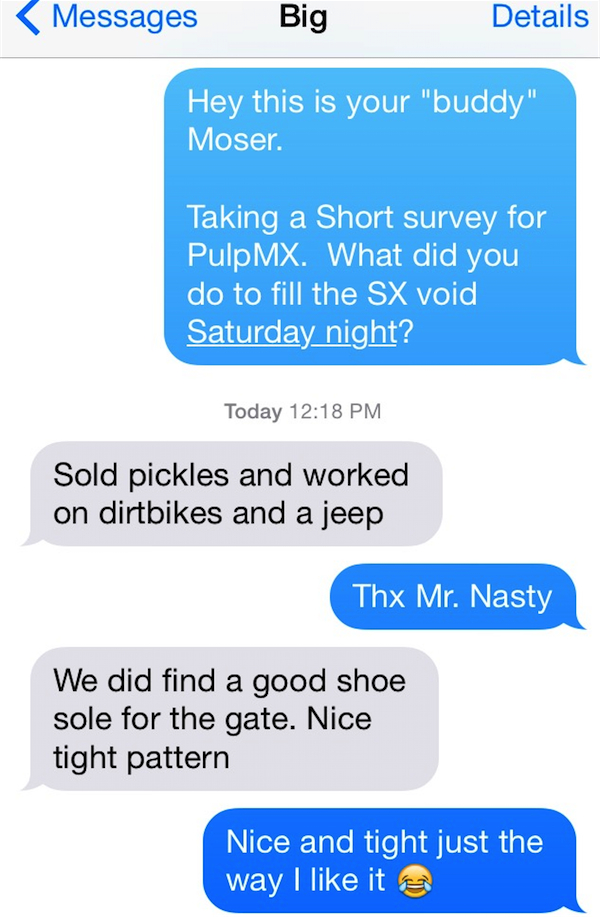Go back to Messages list
600x917 pixels.
click(x=110, y=18)
